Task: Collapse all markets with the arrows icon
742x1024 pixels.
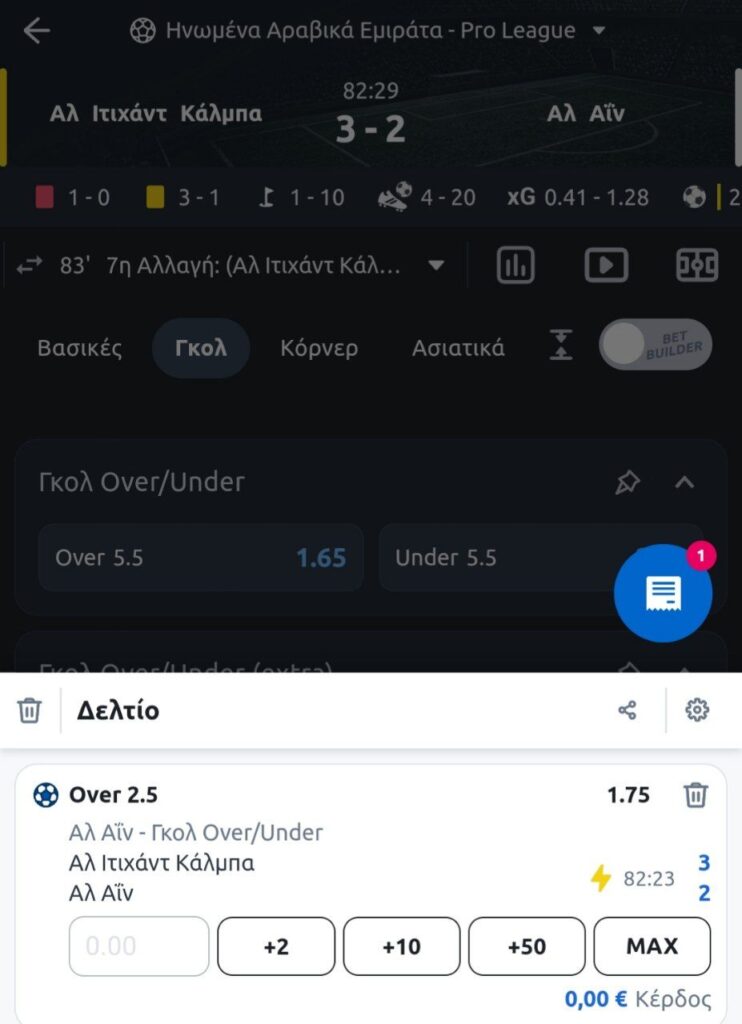Action: [x=562, y=346]
